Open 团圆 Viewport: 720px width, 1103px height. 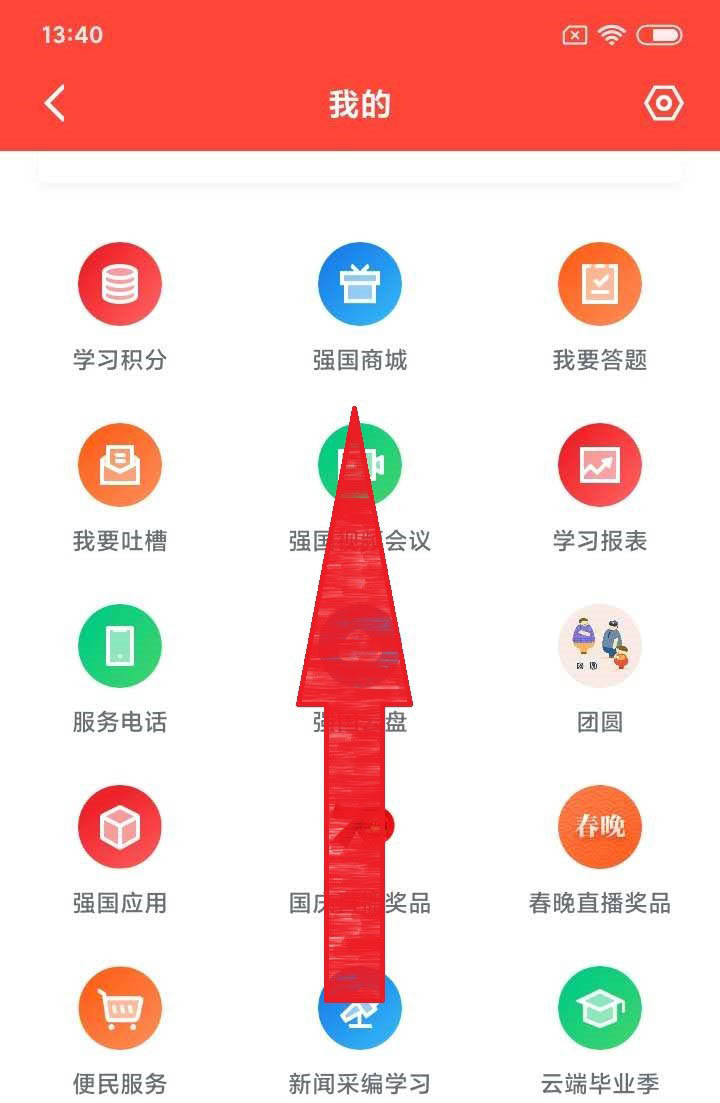(x=600, y=646)
